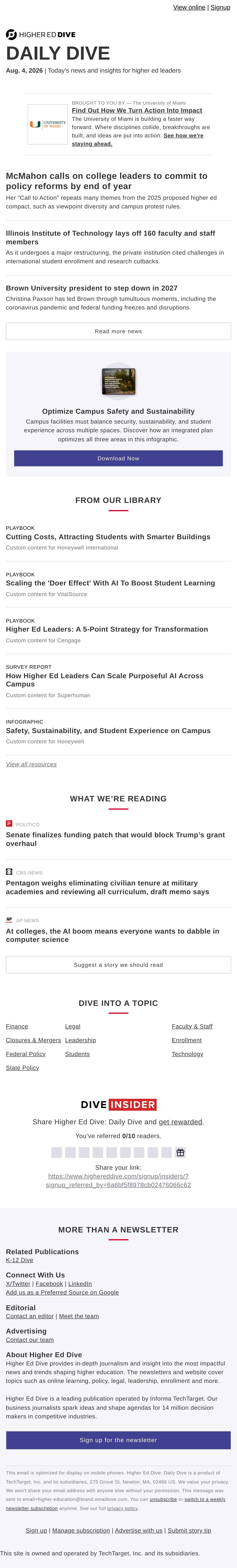Follow the get rewarded link

[180, 1122]
